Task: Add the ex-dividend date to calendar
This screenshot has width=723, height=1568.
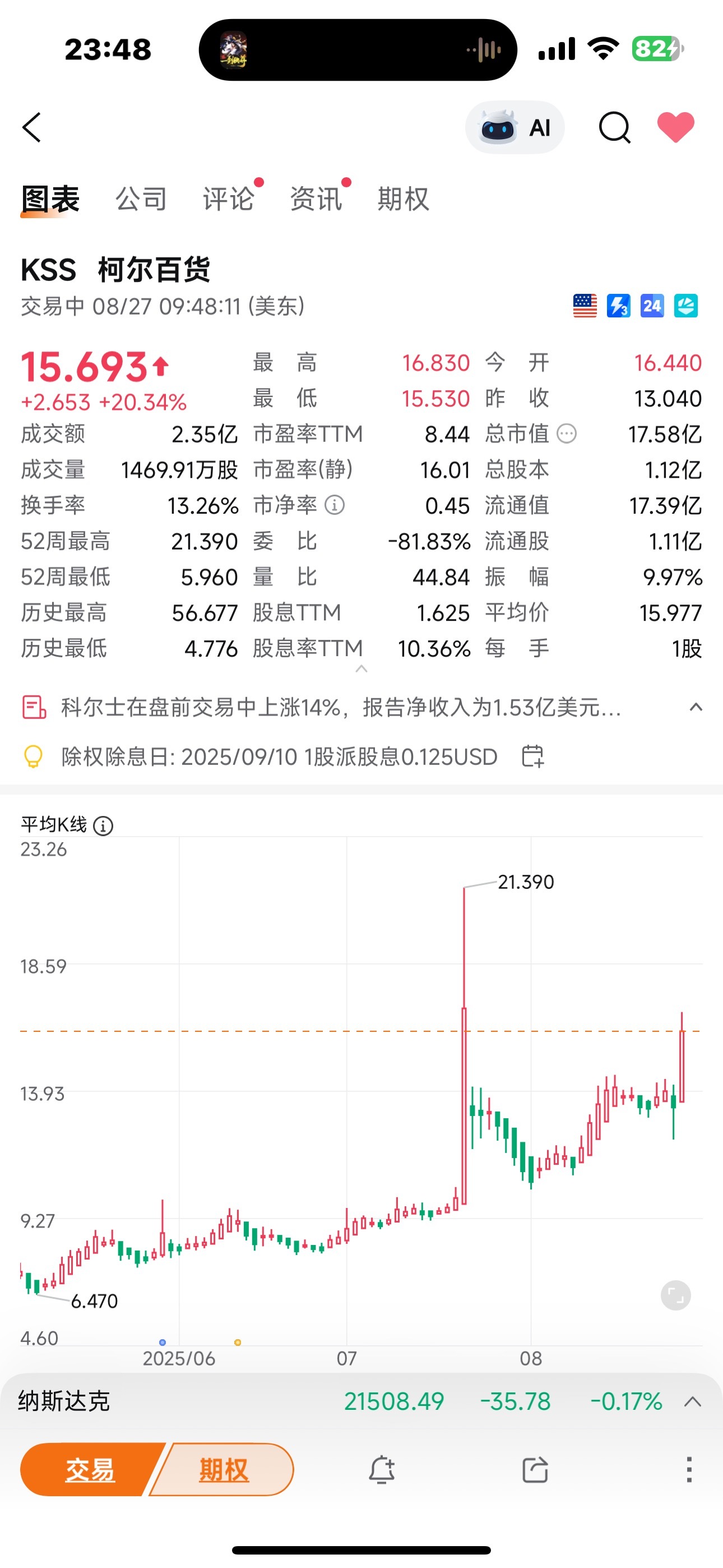Action: click(532, 757)
